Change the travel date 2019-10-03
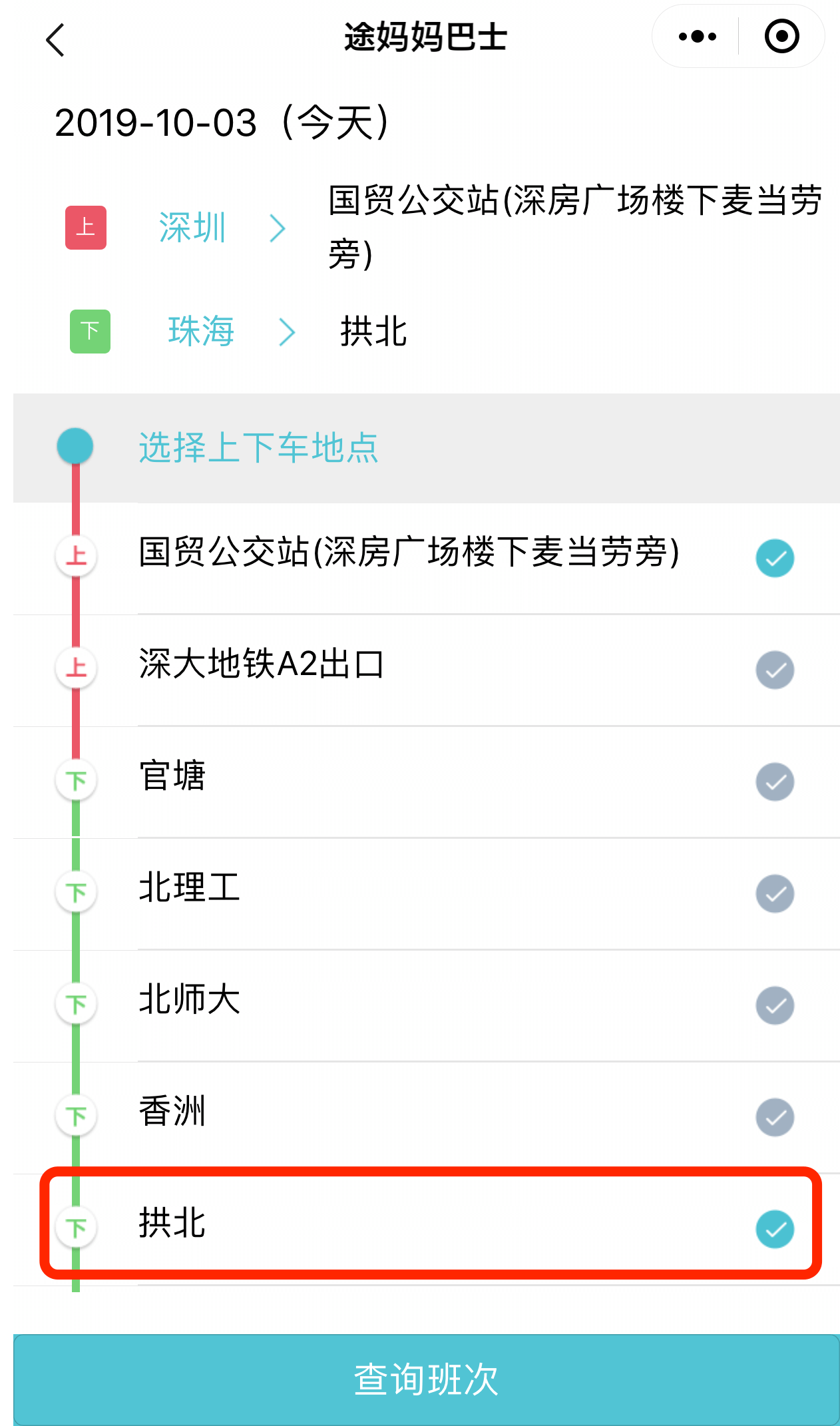840x1426 pixels. tap(222, 122)
